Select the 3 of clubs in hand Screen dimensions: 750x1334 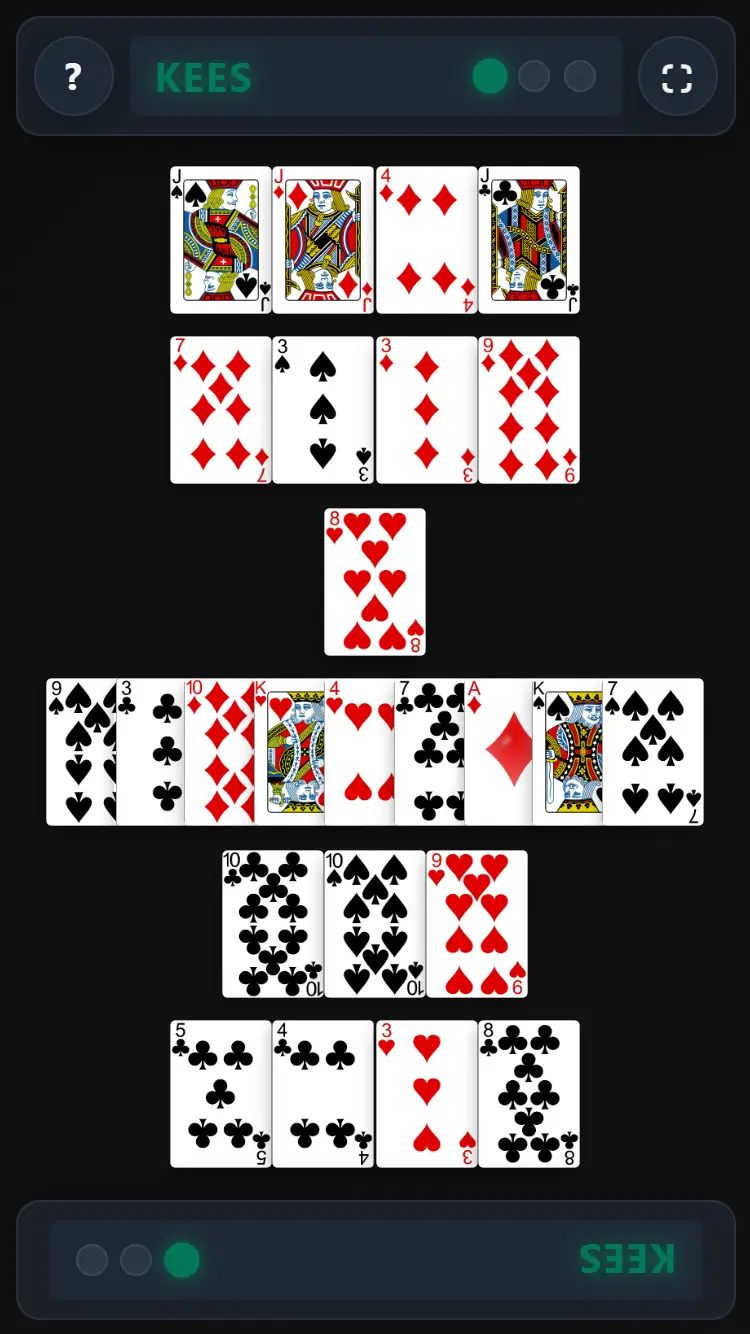[150, 752]
